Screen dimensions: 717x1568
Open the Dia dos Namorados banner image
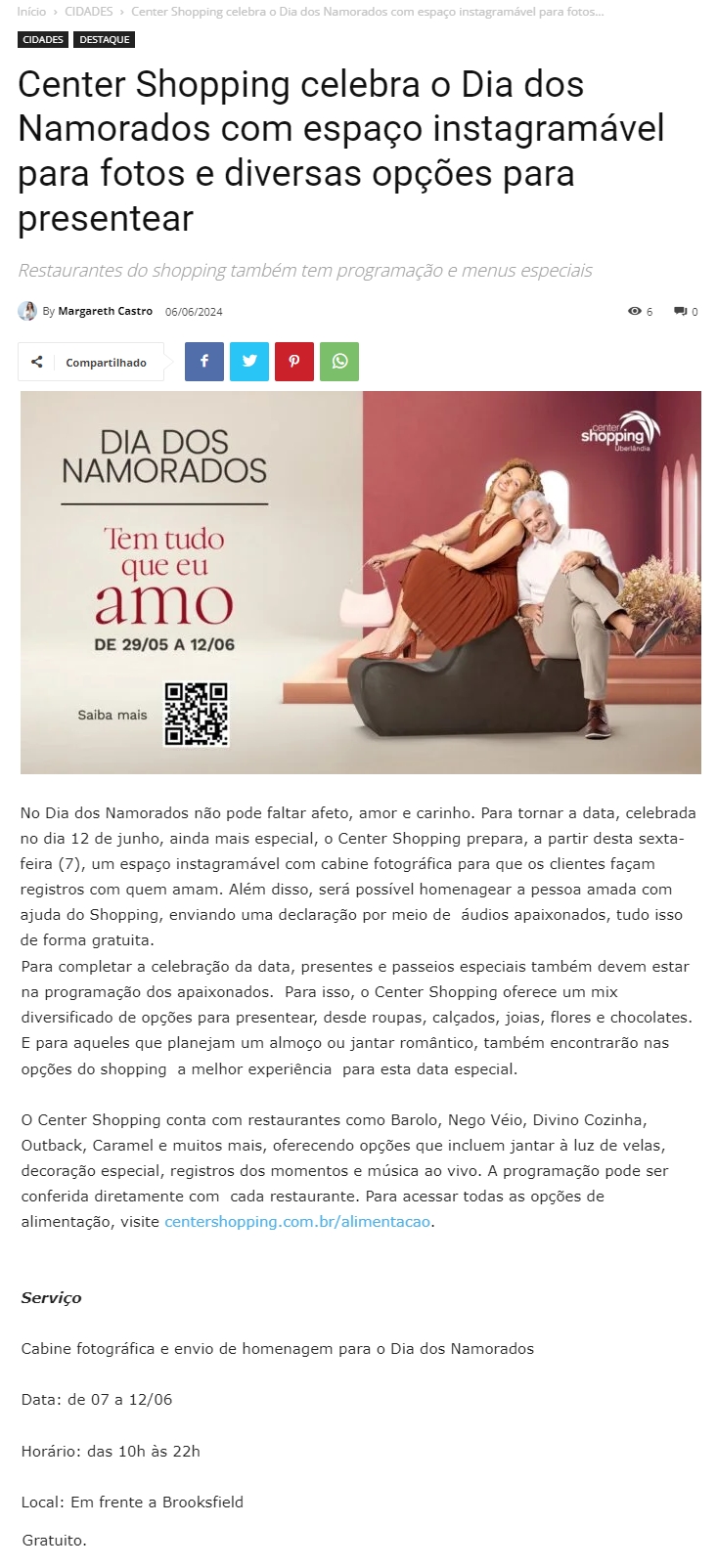click(x=361, y=583)
